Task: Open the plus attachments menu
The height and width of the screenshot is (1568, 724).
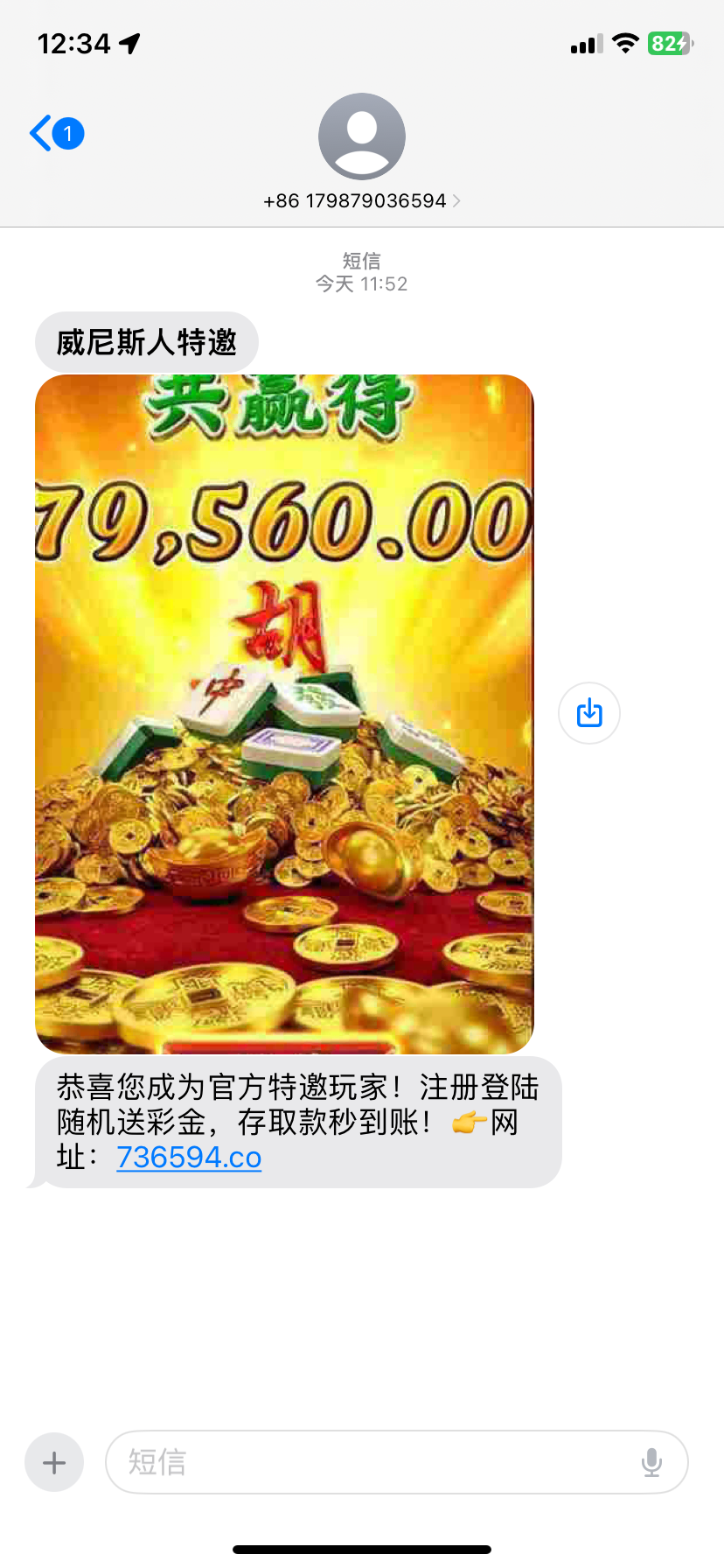Action: point(54,1462)
